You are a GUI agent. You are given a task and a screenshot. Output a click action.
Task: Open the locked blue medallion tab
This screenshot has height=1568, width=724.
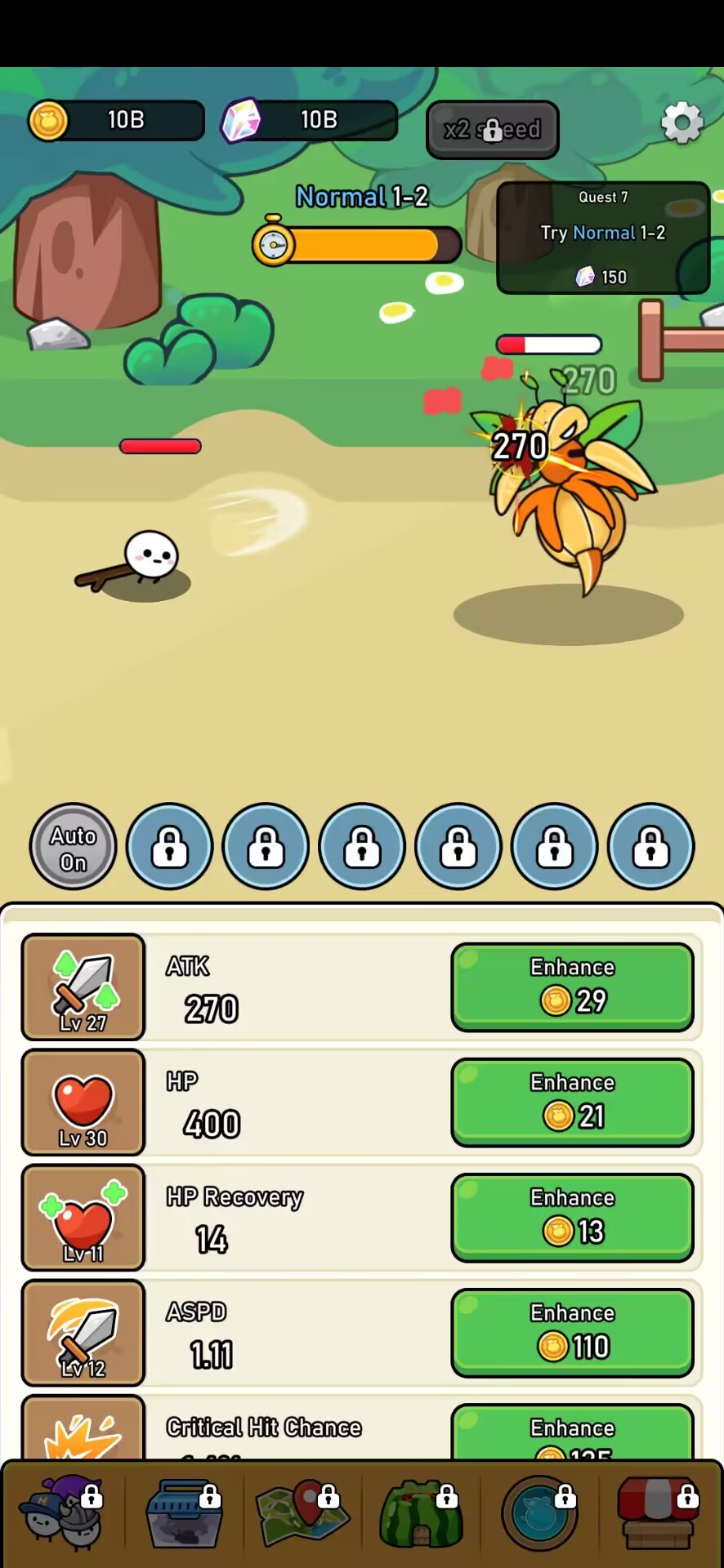pos(539,1513)
